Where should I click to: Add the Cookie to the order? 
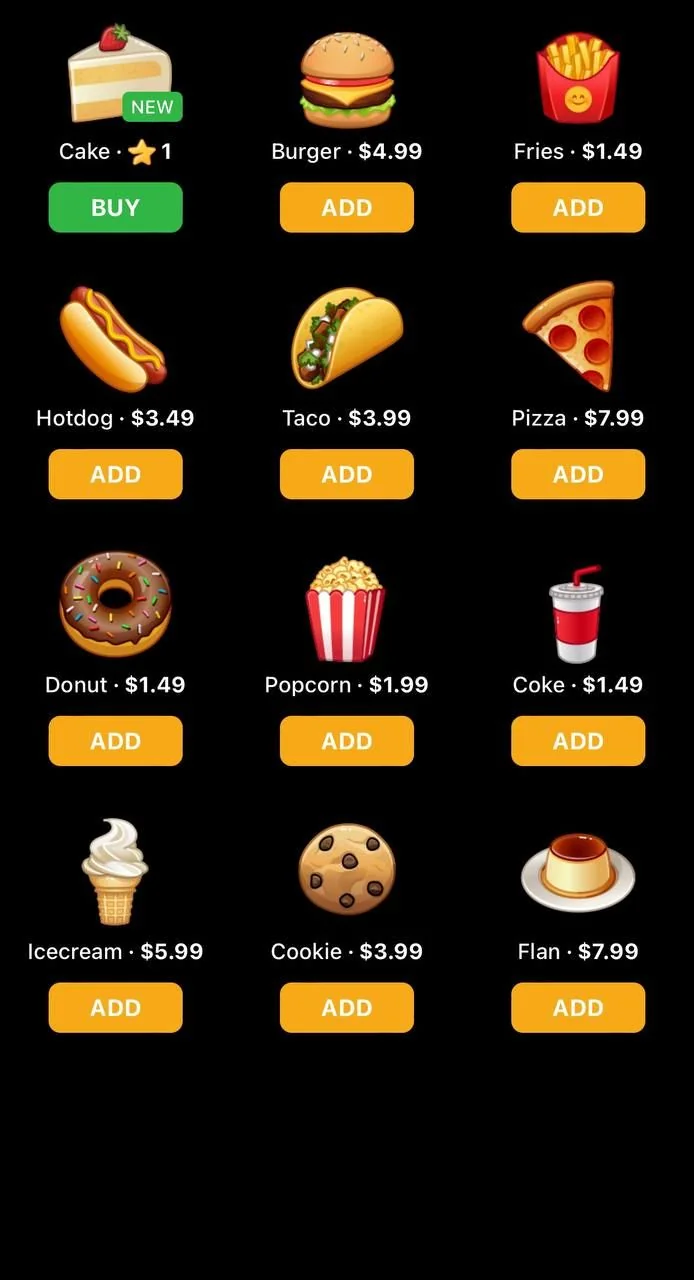(347, 1007)
